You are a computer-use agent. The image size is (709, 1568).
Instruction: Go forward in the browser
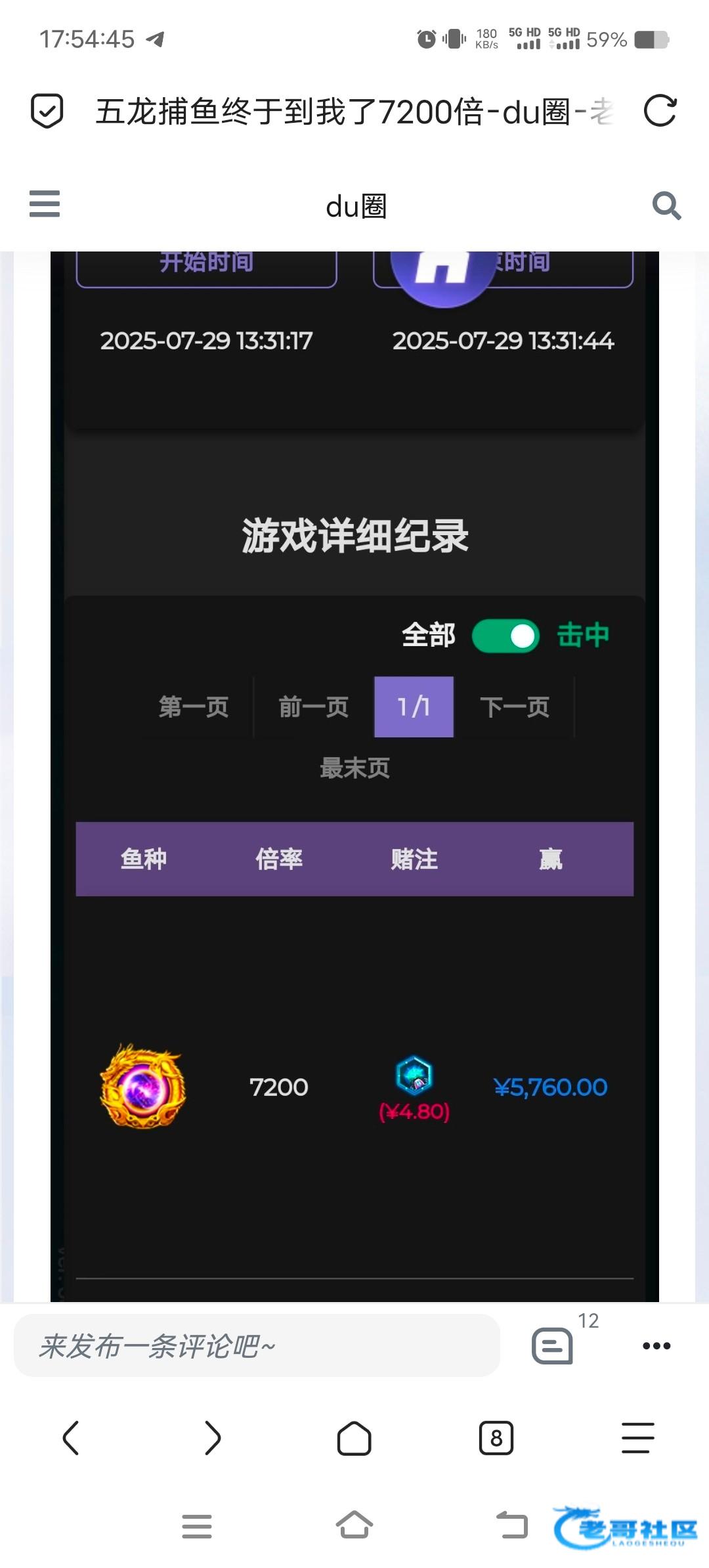(213, 1439)
